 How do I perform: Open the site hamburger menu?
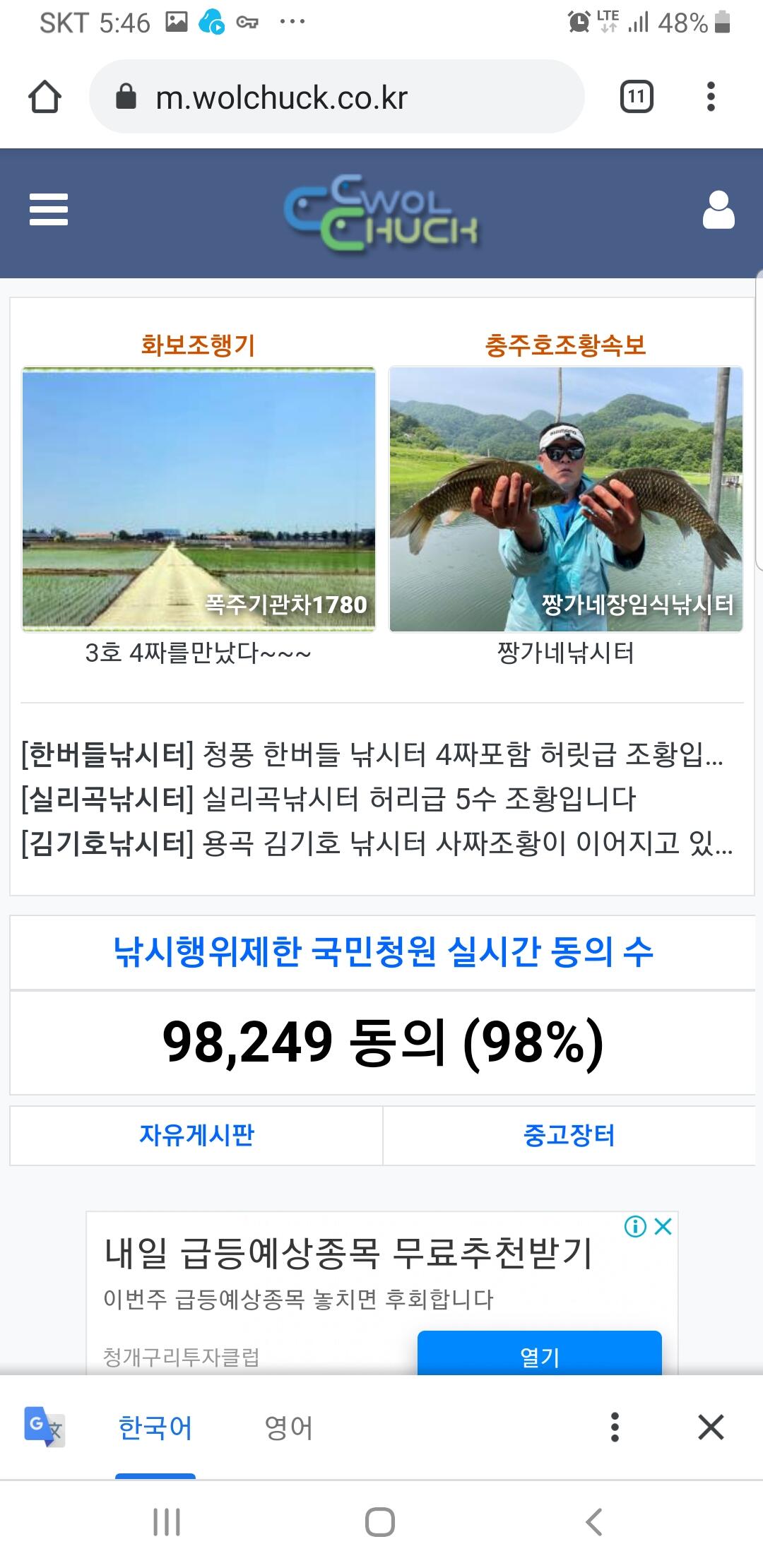point(49,210)
